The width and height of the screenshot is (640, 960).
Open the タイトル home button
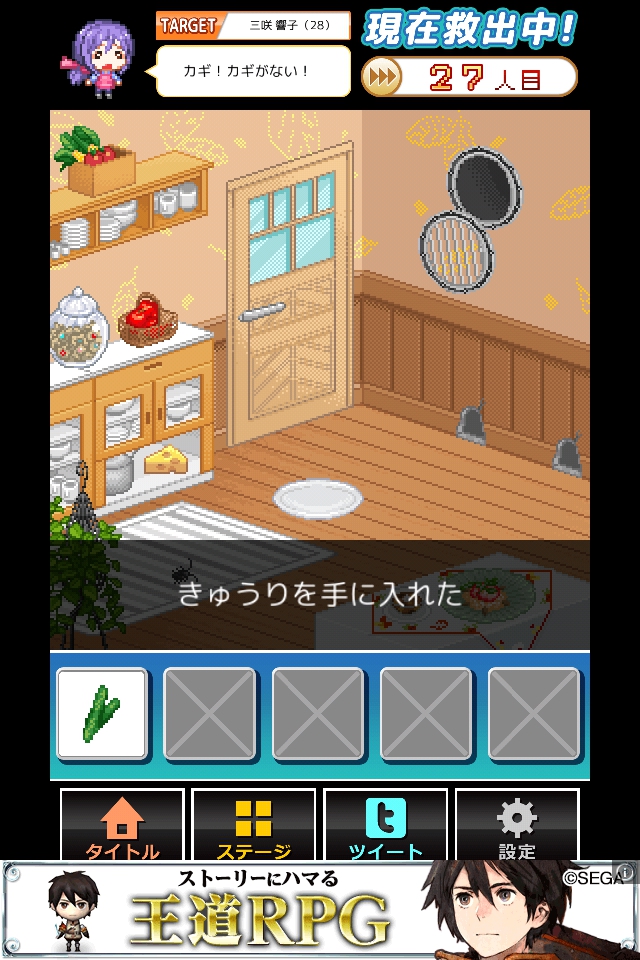122,826
